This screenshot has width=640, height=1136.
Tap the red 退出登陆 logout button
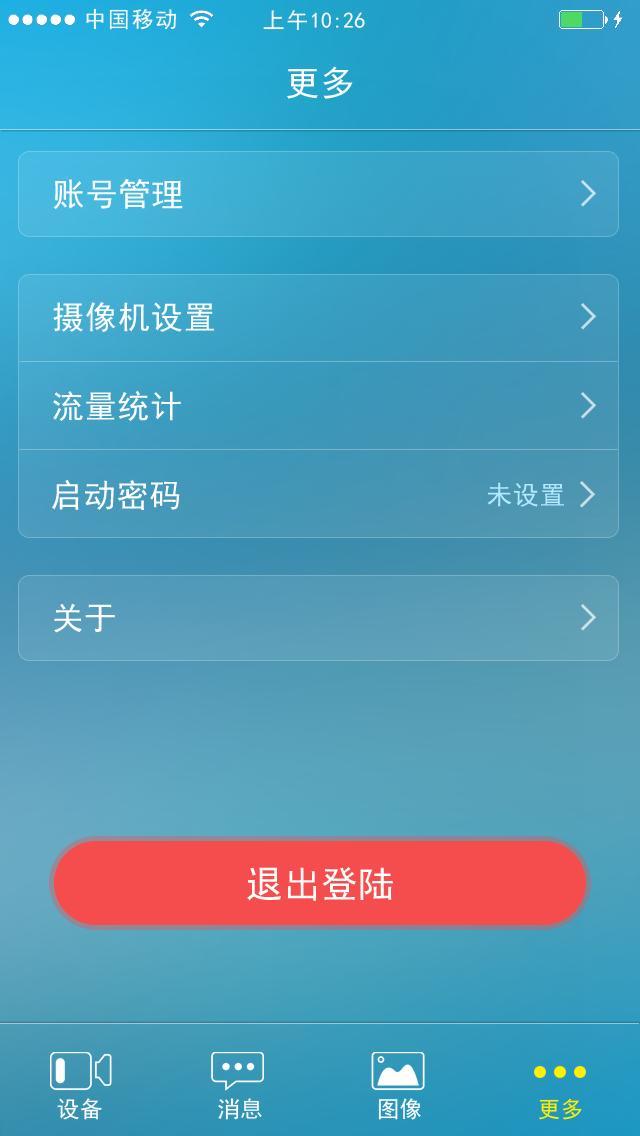[x=320, y=883]
